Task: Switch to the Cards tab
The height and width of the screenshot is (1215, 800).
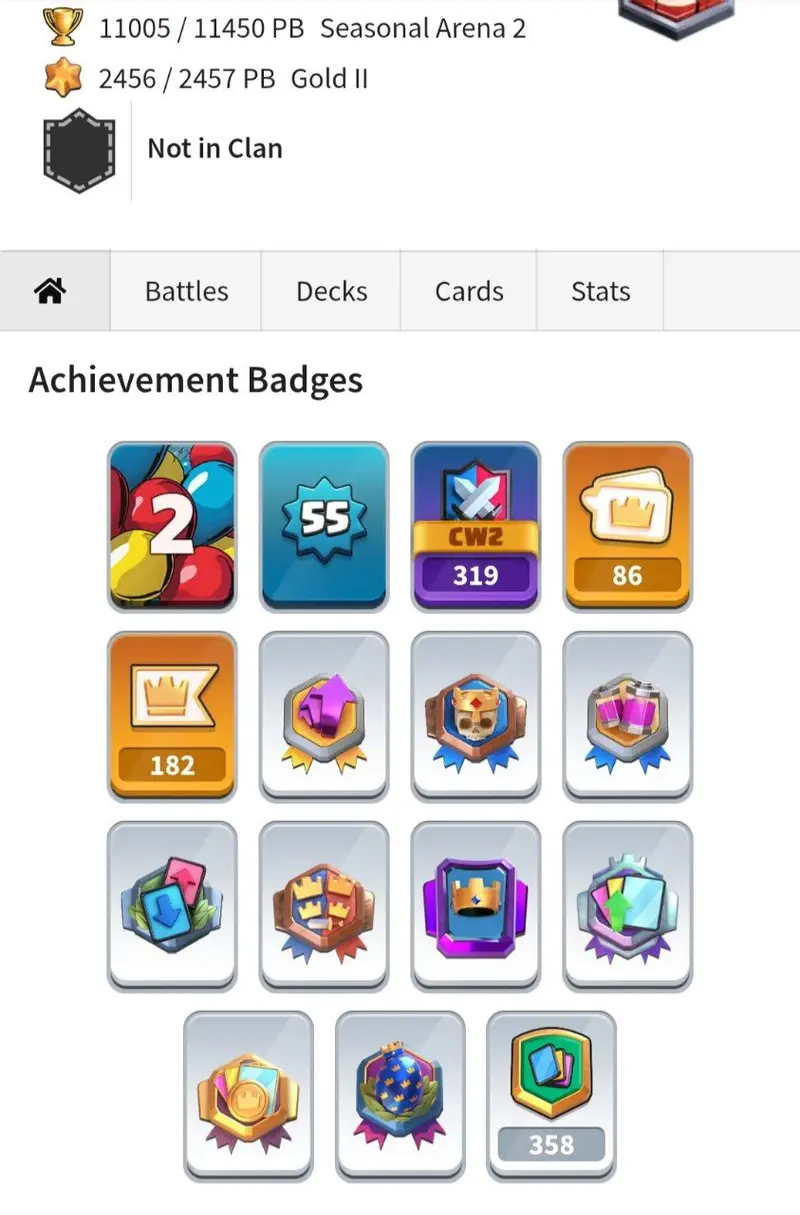Action: [469, 291]
